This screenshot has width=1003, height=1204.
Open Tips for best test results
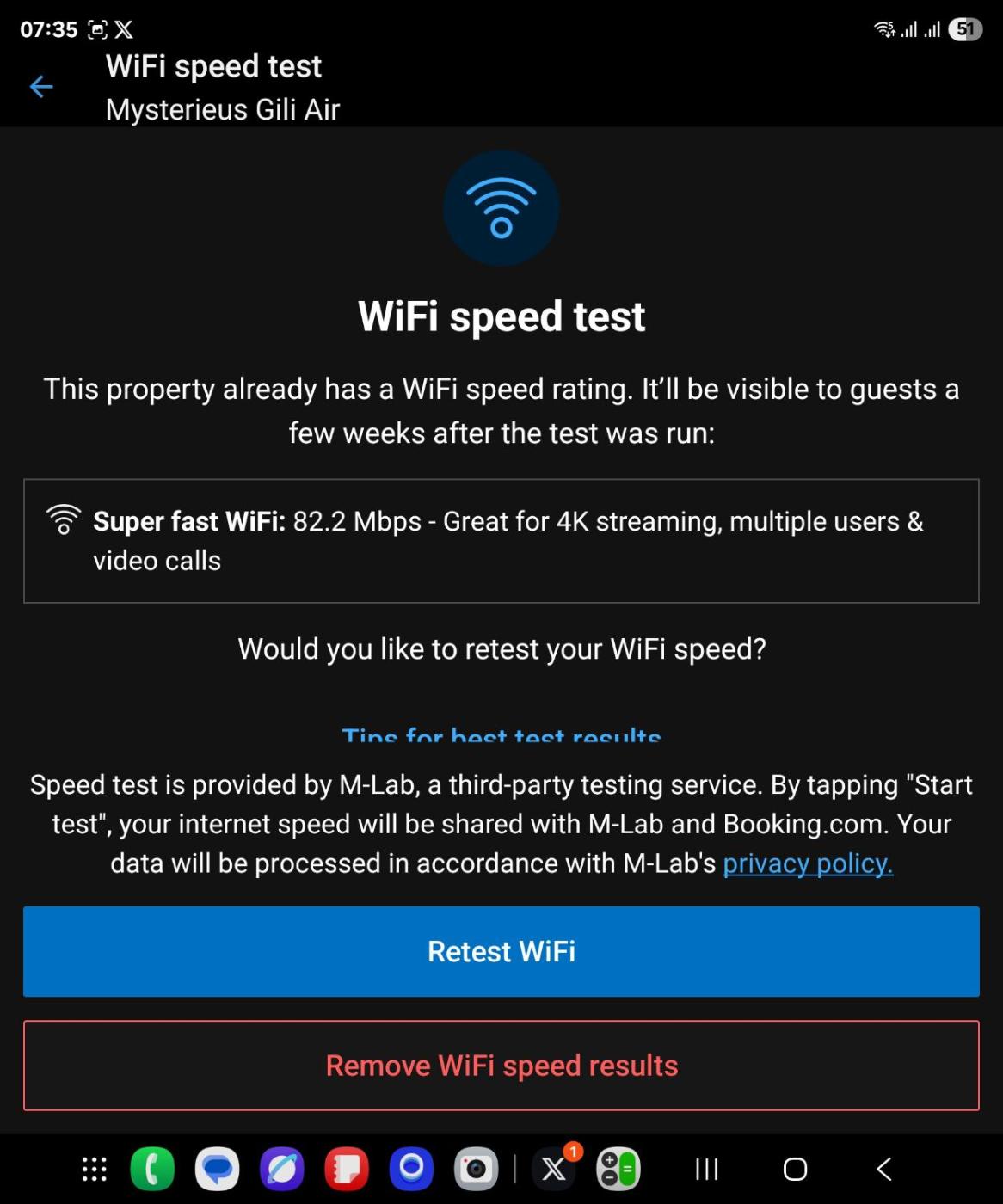(x=501, y=734)
